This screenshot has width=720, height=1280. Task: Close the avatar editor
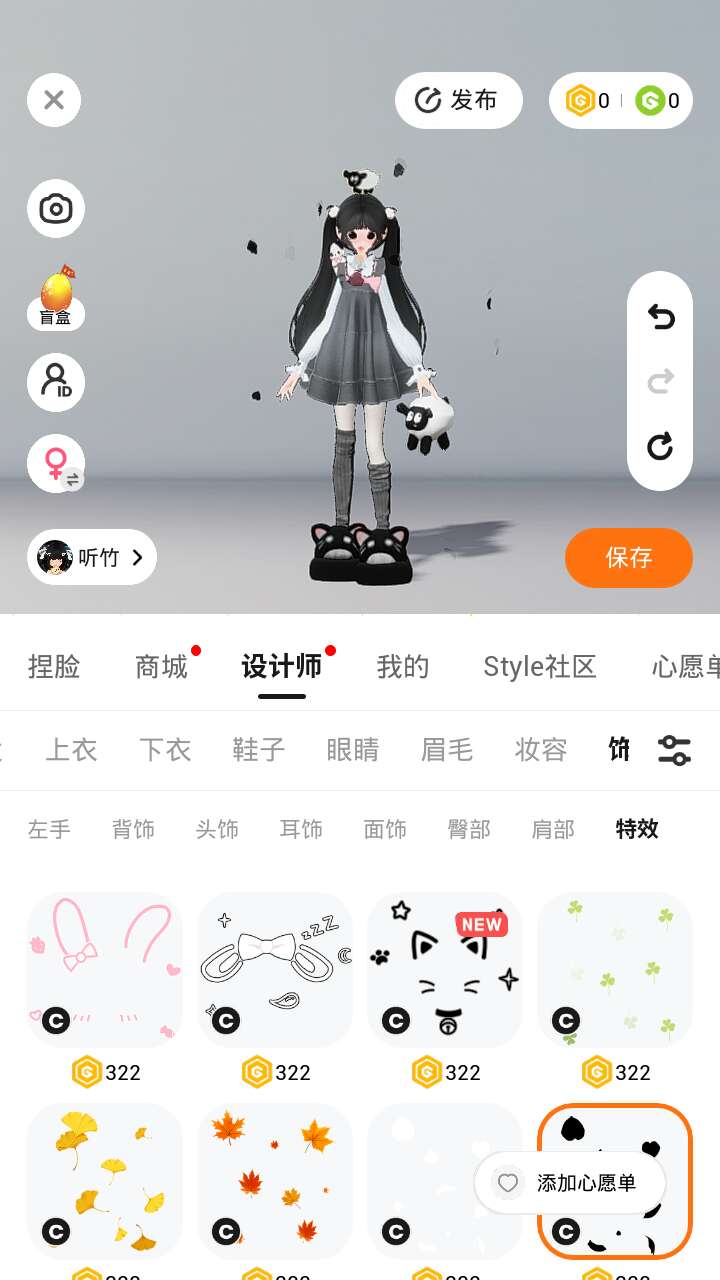(54, 100)
